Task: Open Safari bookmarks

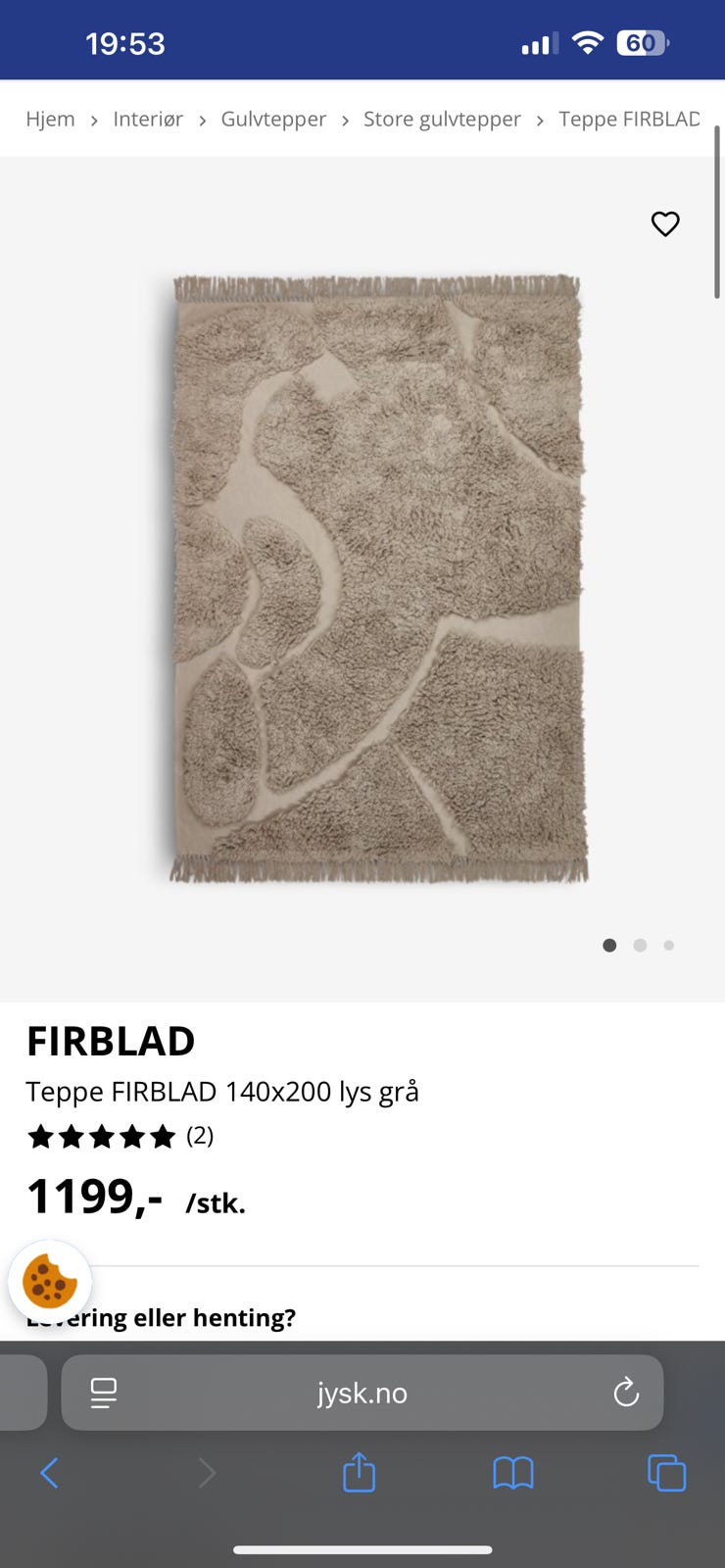Action: click(512, 1472)
